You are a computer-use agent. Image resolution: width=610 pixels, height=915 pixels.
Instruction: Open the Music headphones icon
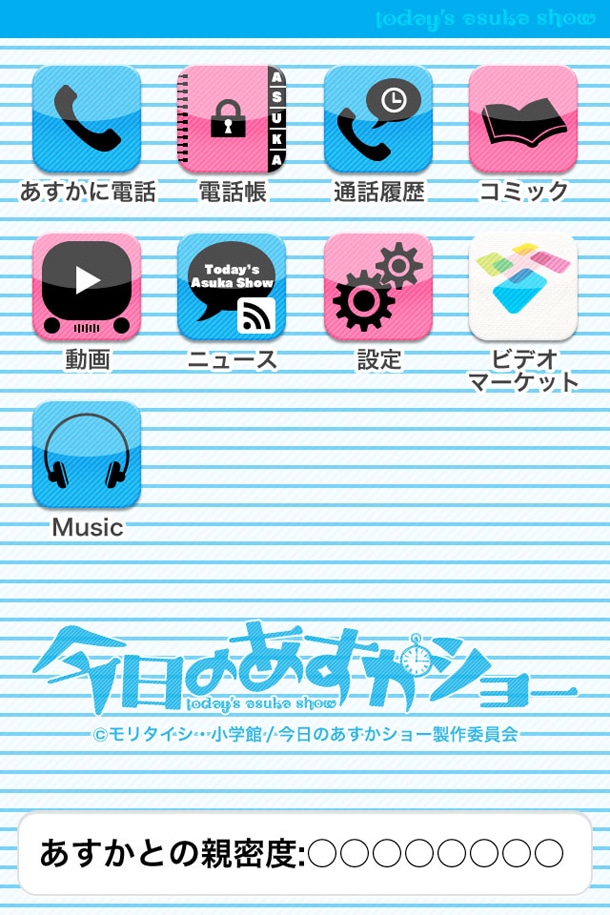(x=87, y=455)
